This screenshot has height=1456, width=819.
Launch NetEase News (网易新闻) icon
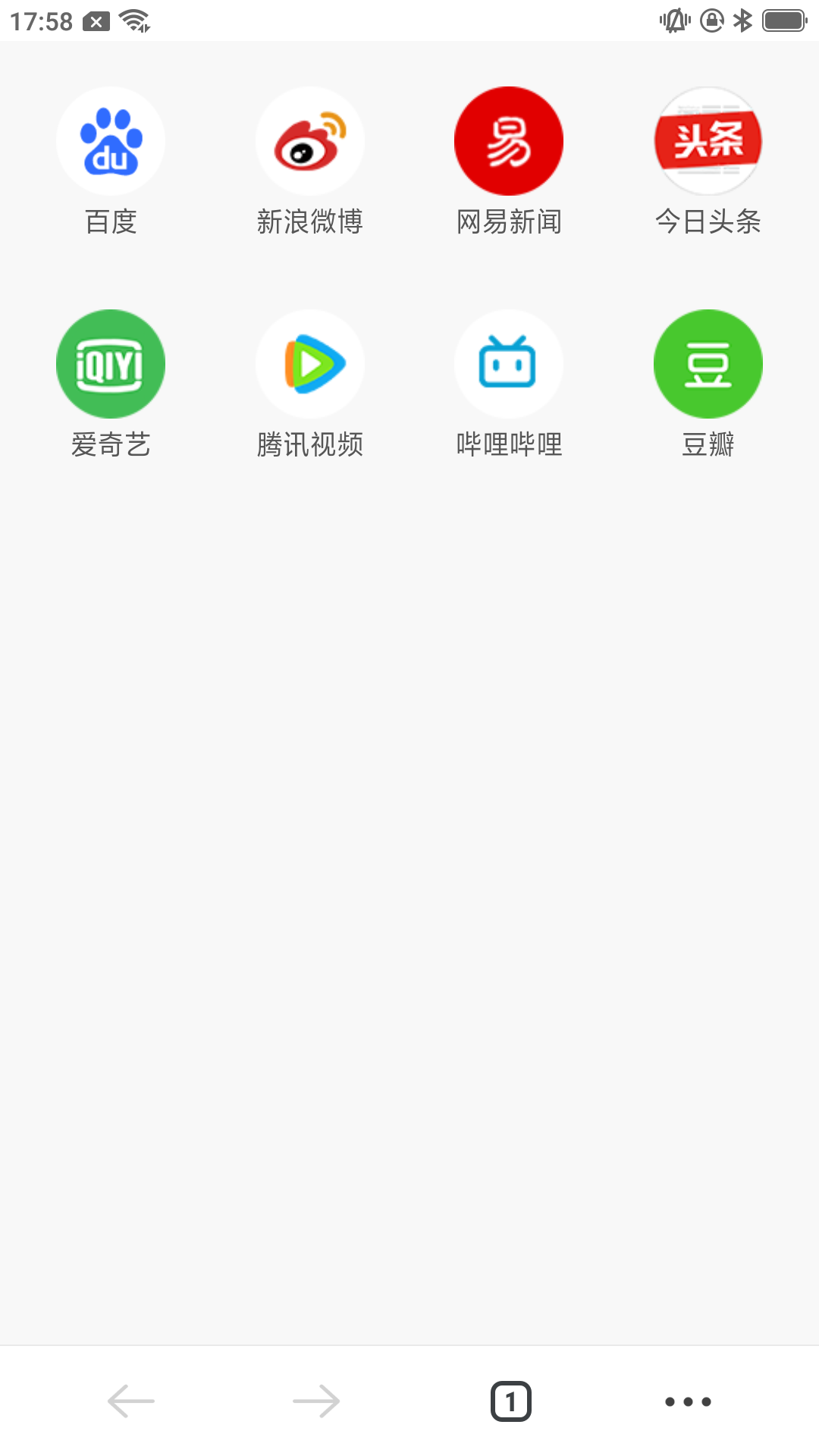(509, 141)
